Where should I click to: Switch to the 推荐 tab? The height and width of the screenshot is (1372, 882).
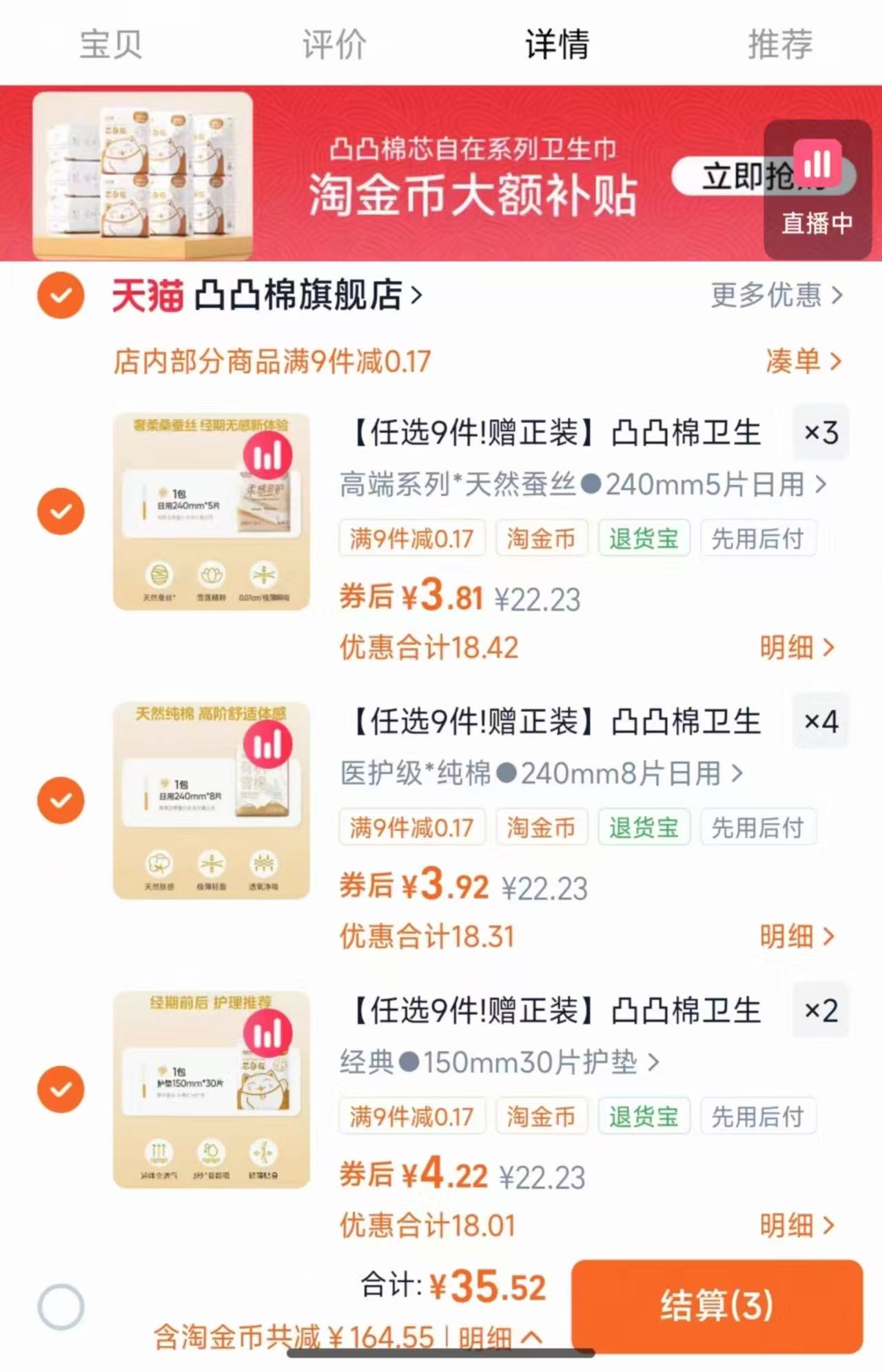779,43
